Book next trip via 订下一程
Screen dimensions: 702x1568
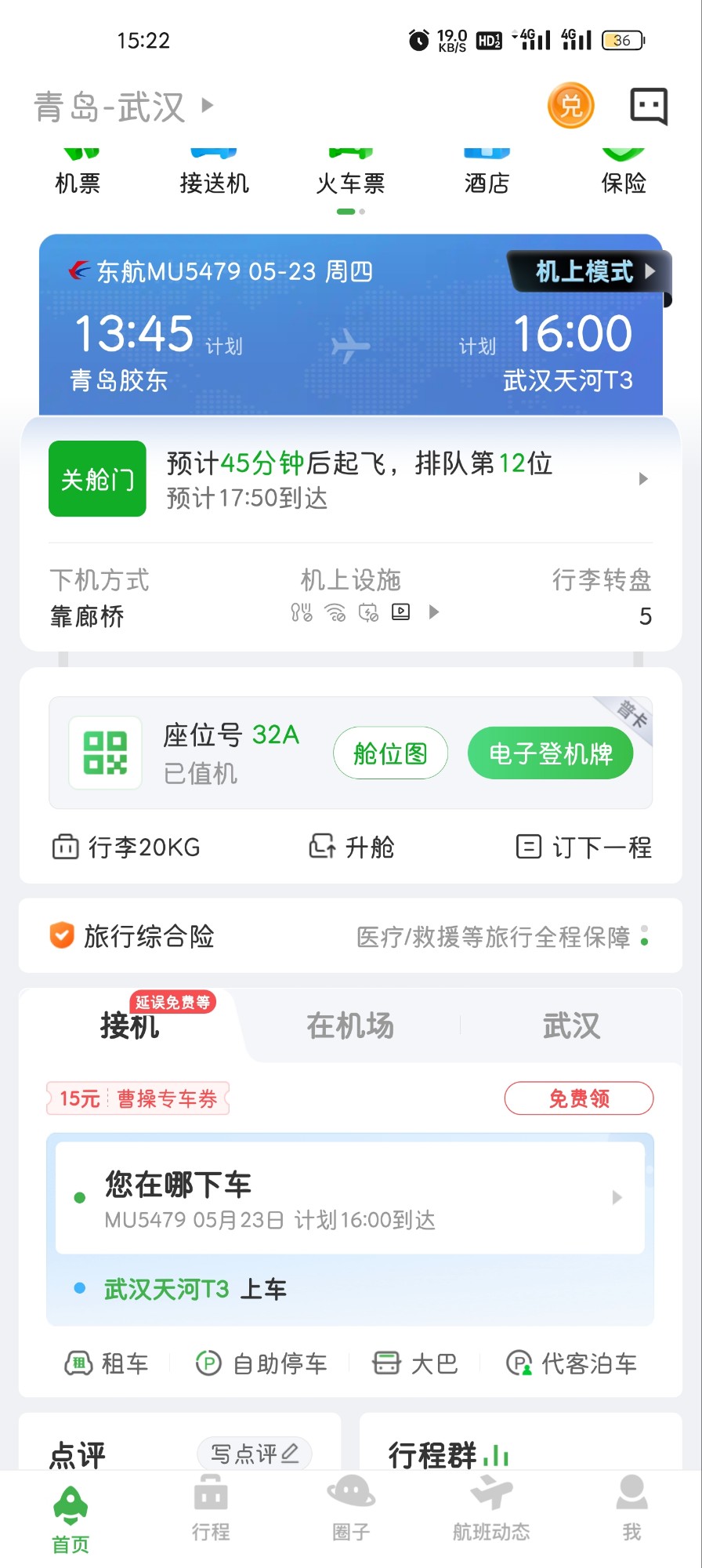(x=584, y=847)
